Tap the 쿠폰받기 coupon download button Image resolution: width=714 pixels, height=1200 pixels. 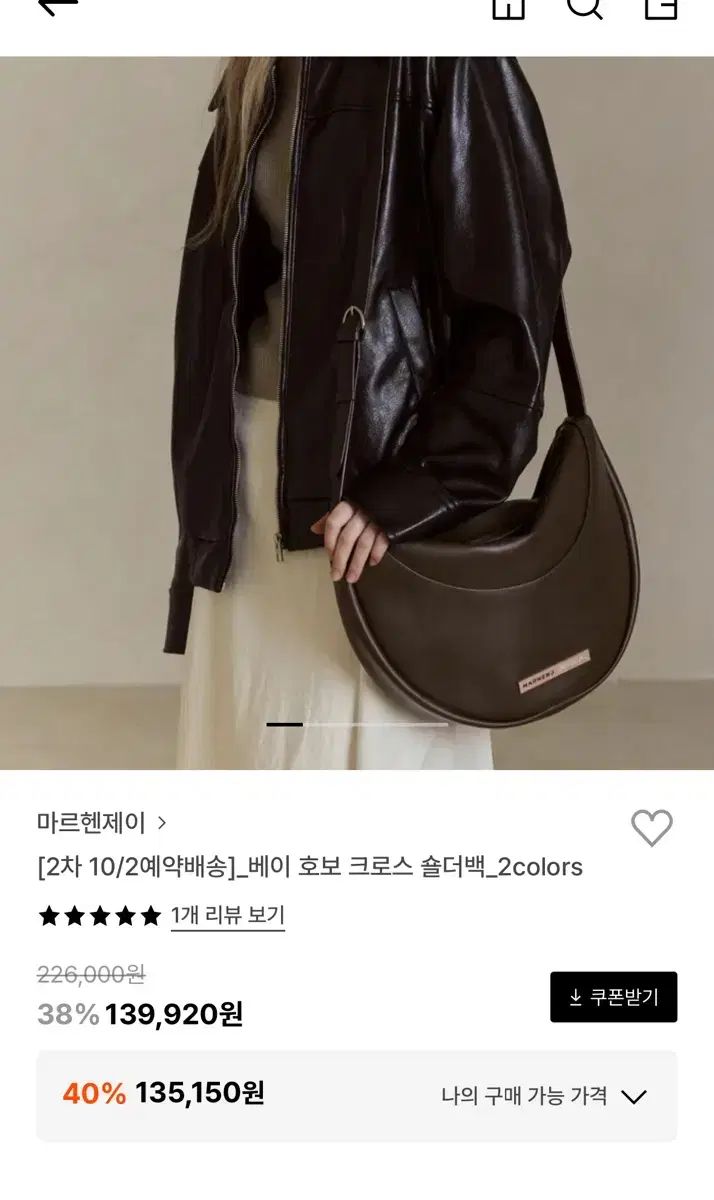click(613, 997)
